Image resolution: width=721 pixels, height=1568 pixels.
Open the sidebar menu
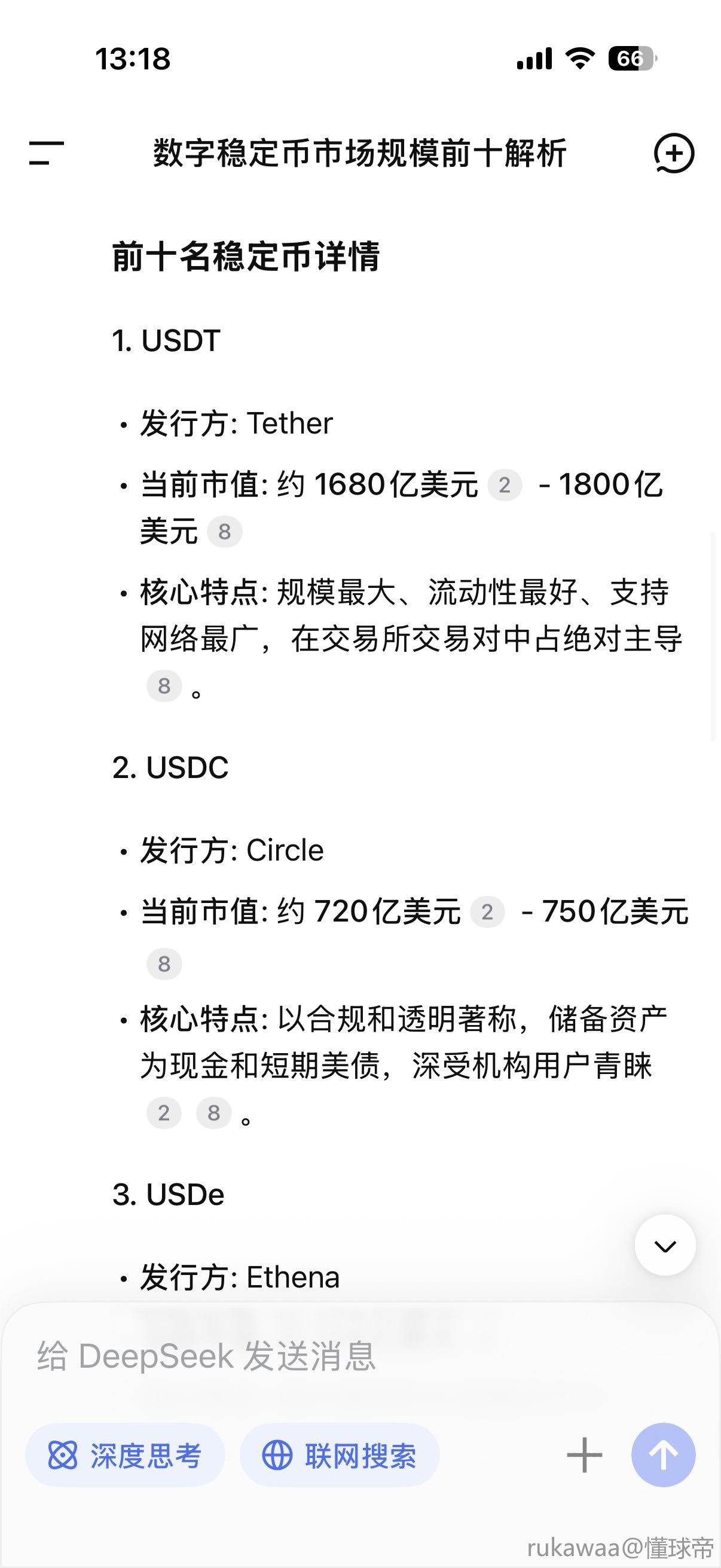click(46, 152)
